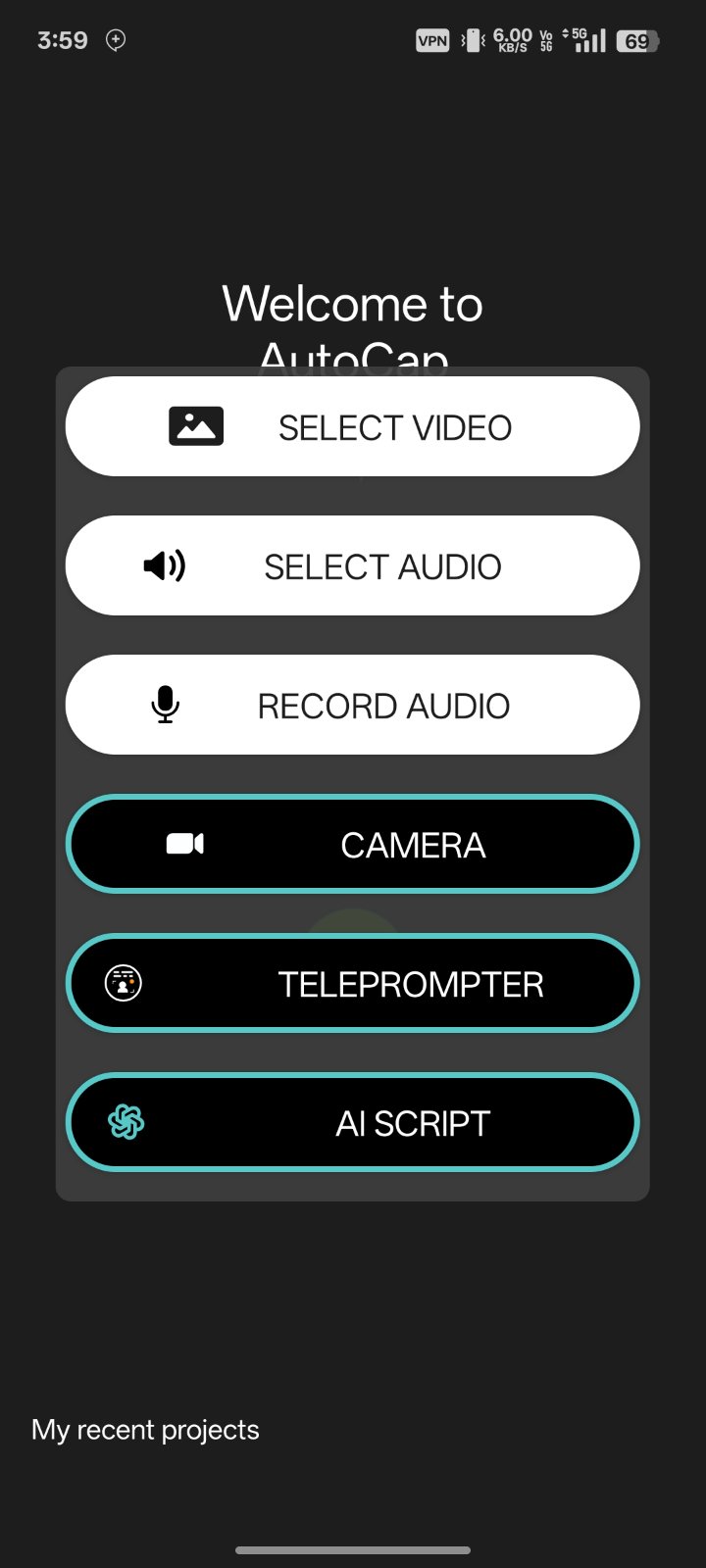Open the CAMERA option
The height and width of the screenshot is (1568, 706).
tap(352, 845)
